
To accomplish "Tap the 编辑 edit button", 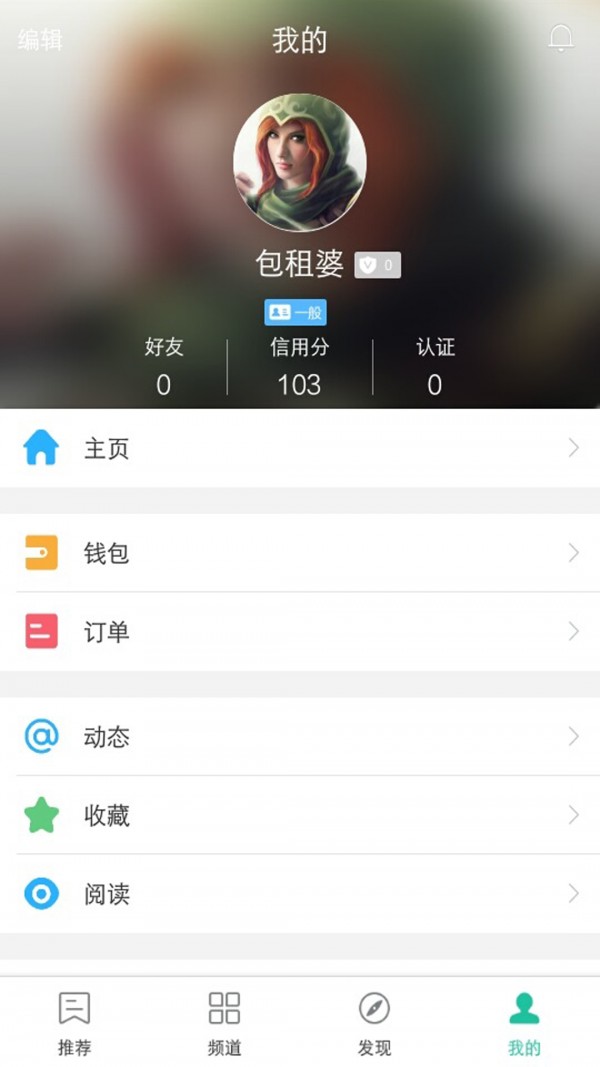I will click(40, 40).
